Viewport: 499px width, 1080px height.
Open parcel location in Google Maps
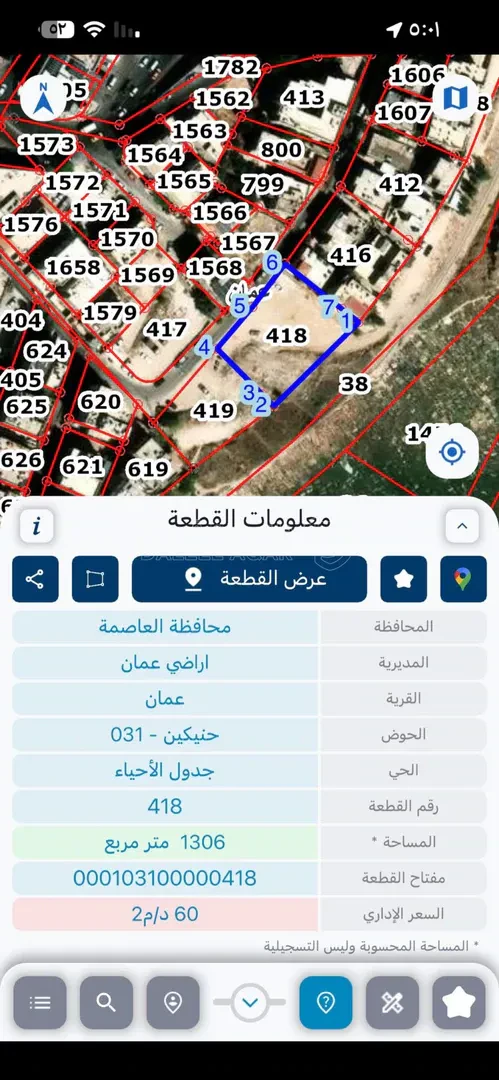464,579
